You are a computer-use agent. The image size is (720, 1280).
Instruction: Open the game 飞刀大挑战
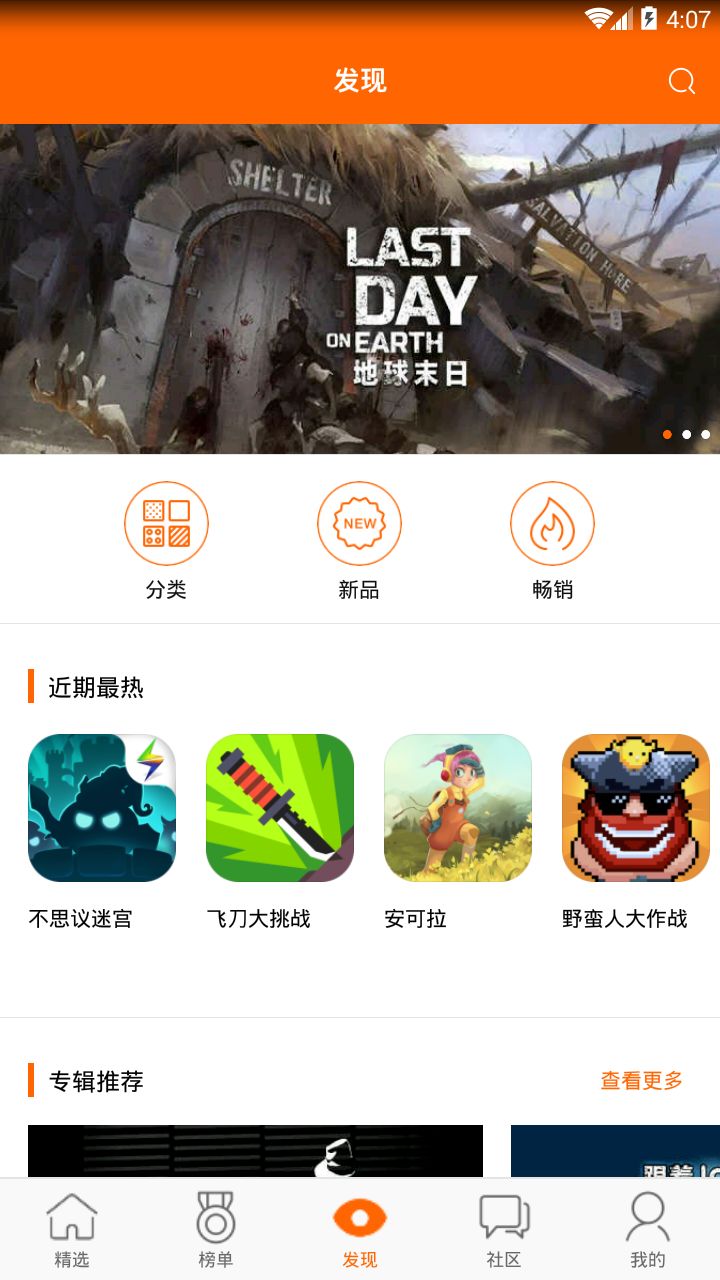pos(280,808)
